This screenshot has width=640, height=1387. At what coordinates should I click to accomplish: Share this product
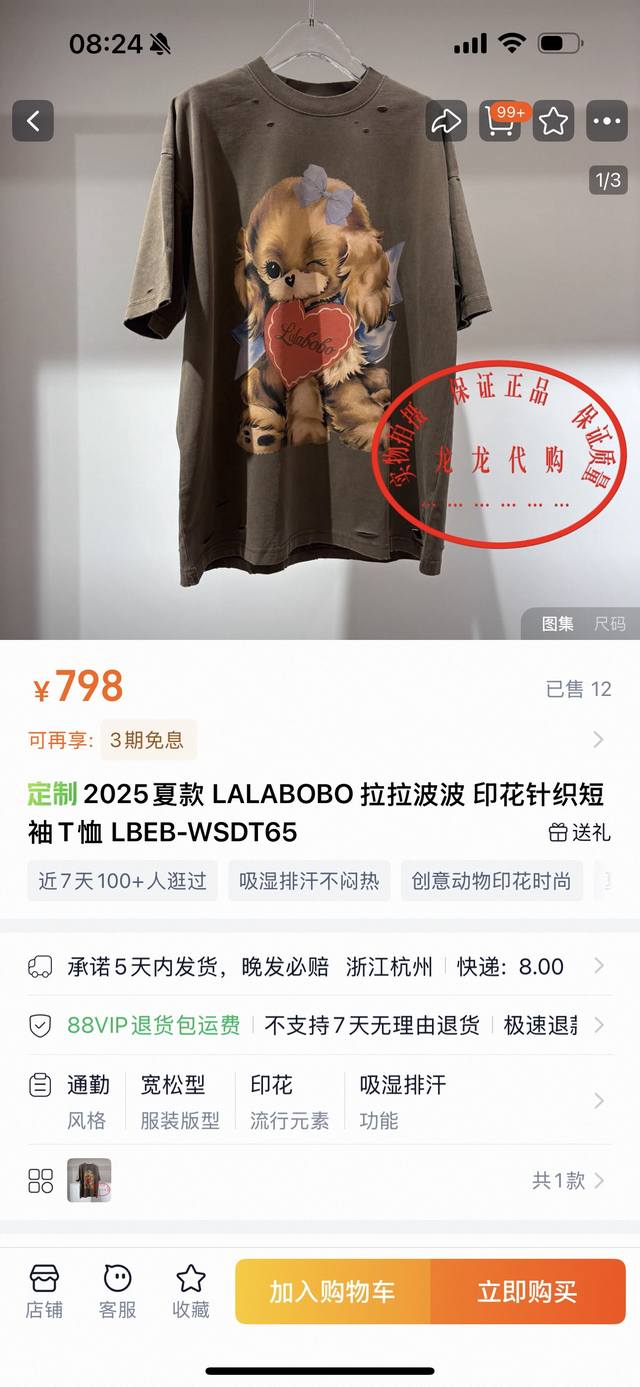[446, 121]
